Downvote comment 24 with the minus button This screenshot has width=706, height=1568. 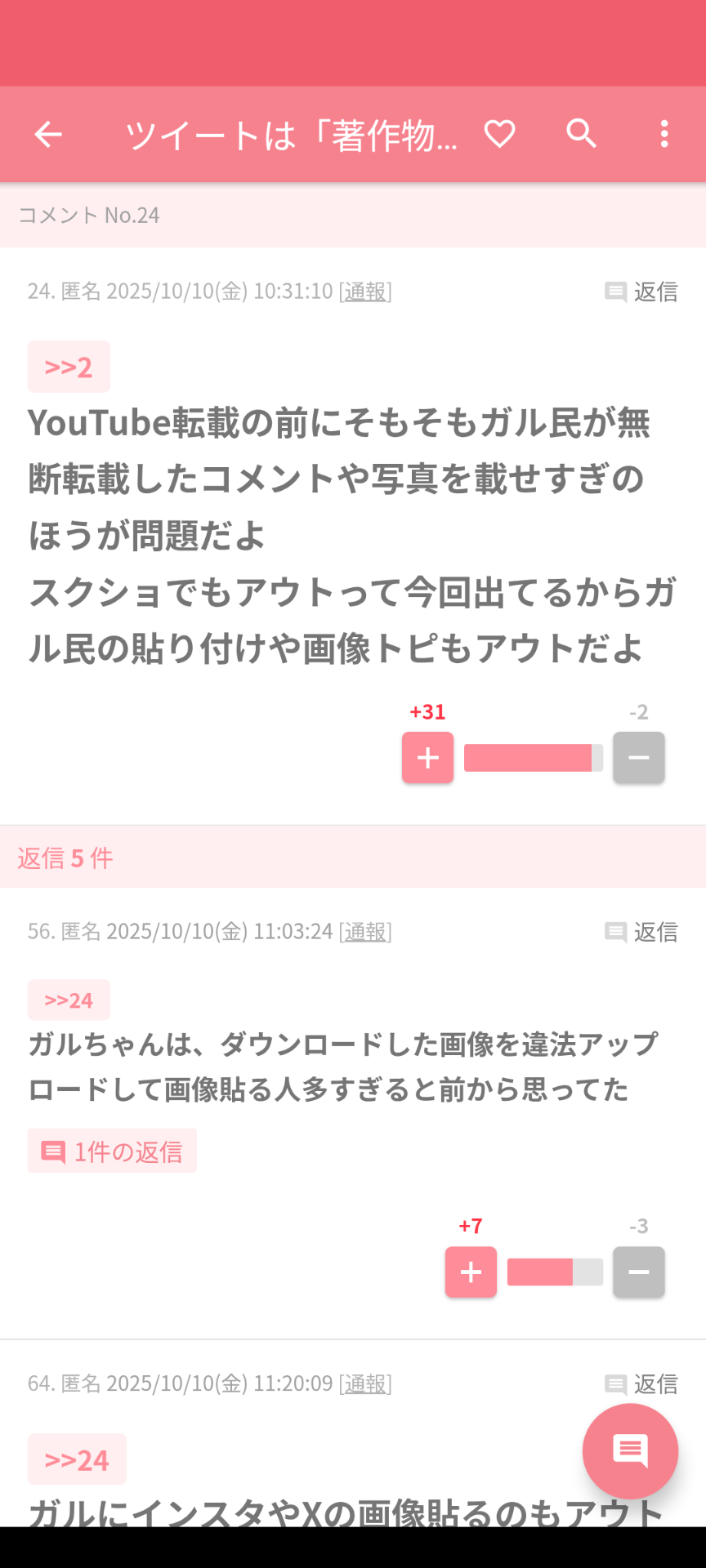[639, 758]
